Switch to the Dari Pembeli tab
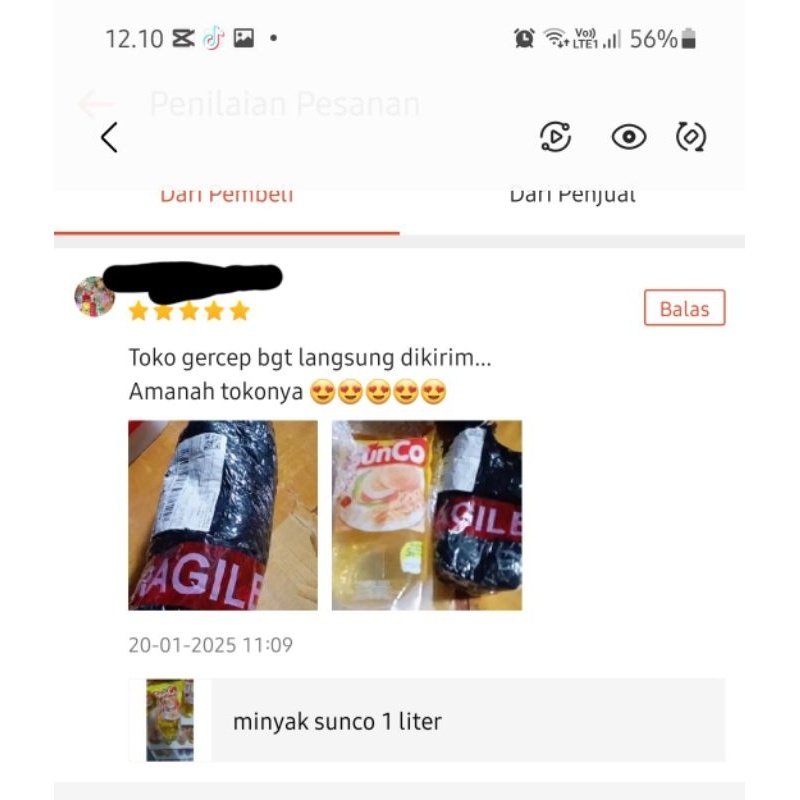 click(227, 196)
